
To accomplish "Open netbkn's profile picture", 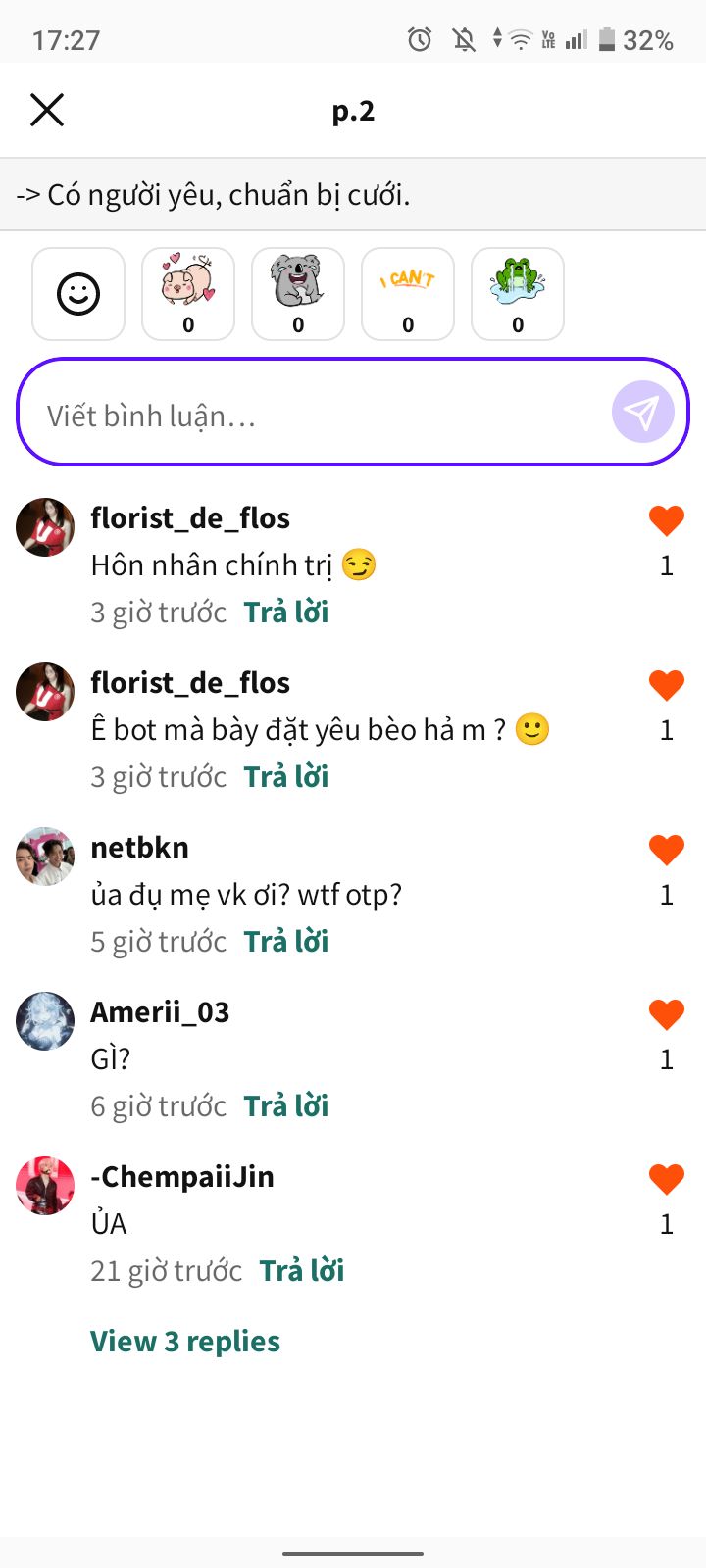I will click(45, 857).
